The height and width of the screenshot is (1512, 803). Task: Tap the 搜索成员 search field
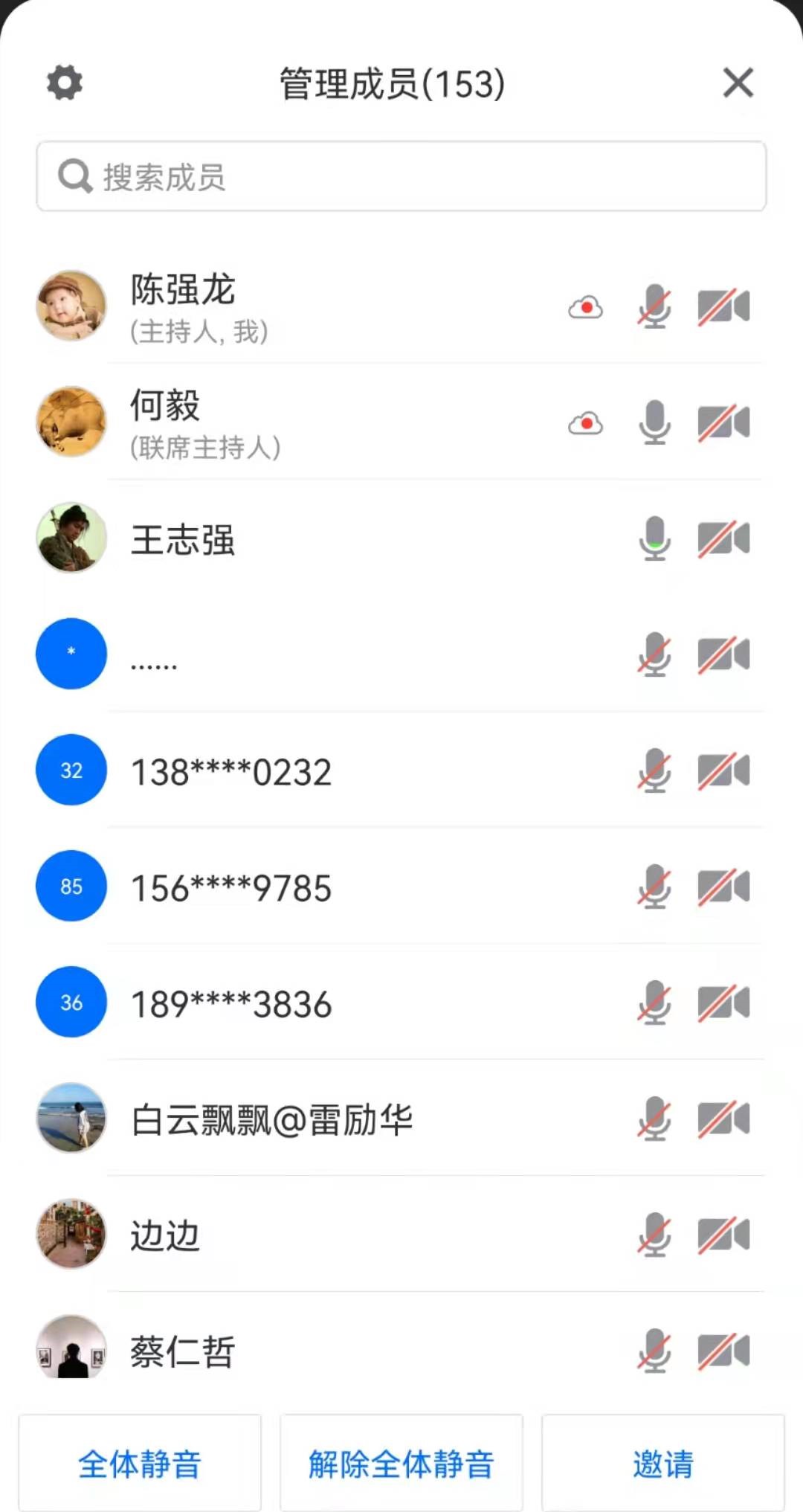click(401, 177)
